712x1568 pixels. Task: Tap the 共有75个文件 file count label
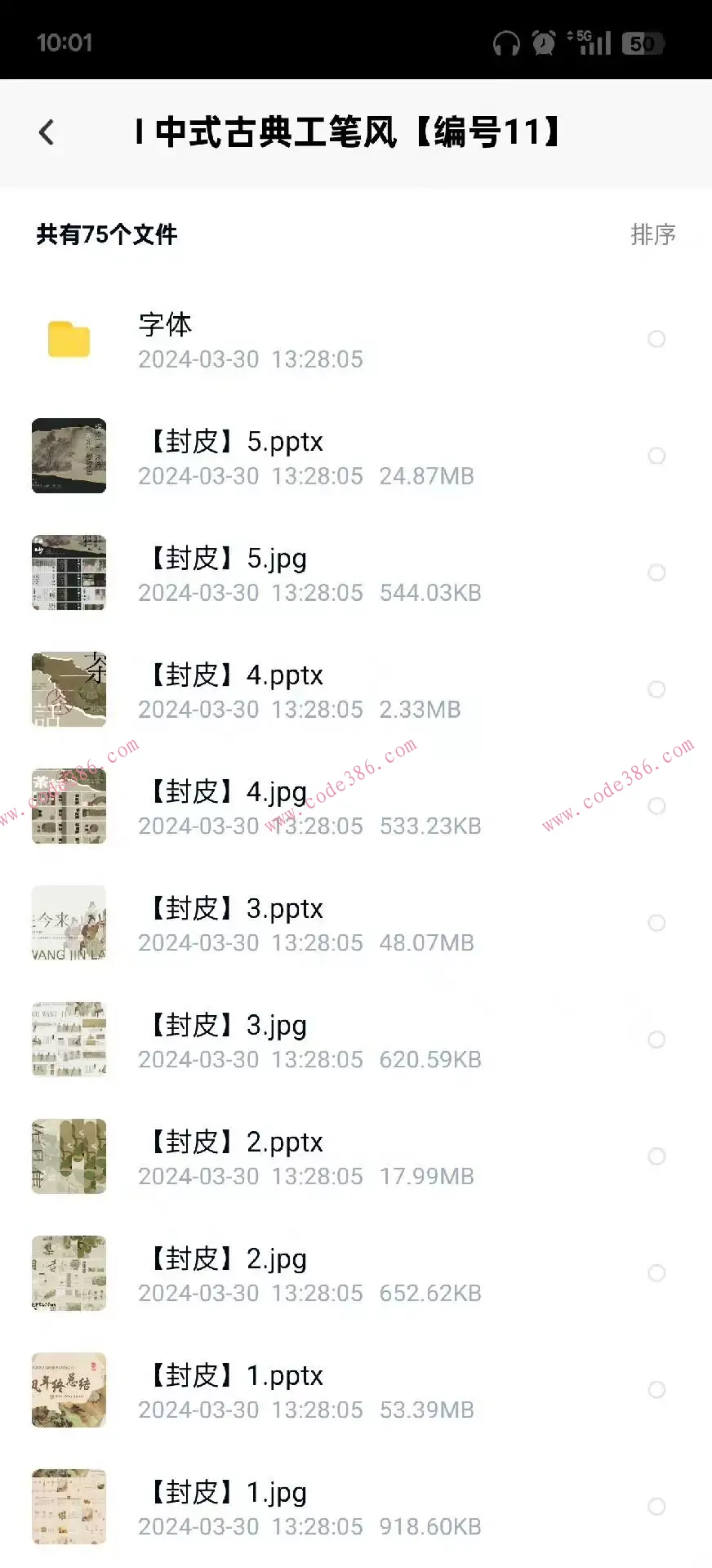click(x=105, y=234)
